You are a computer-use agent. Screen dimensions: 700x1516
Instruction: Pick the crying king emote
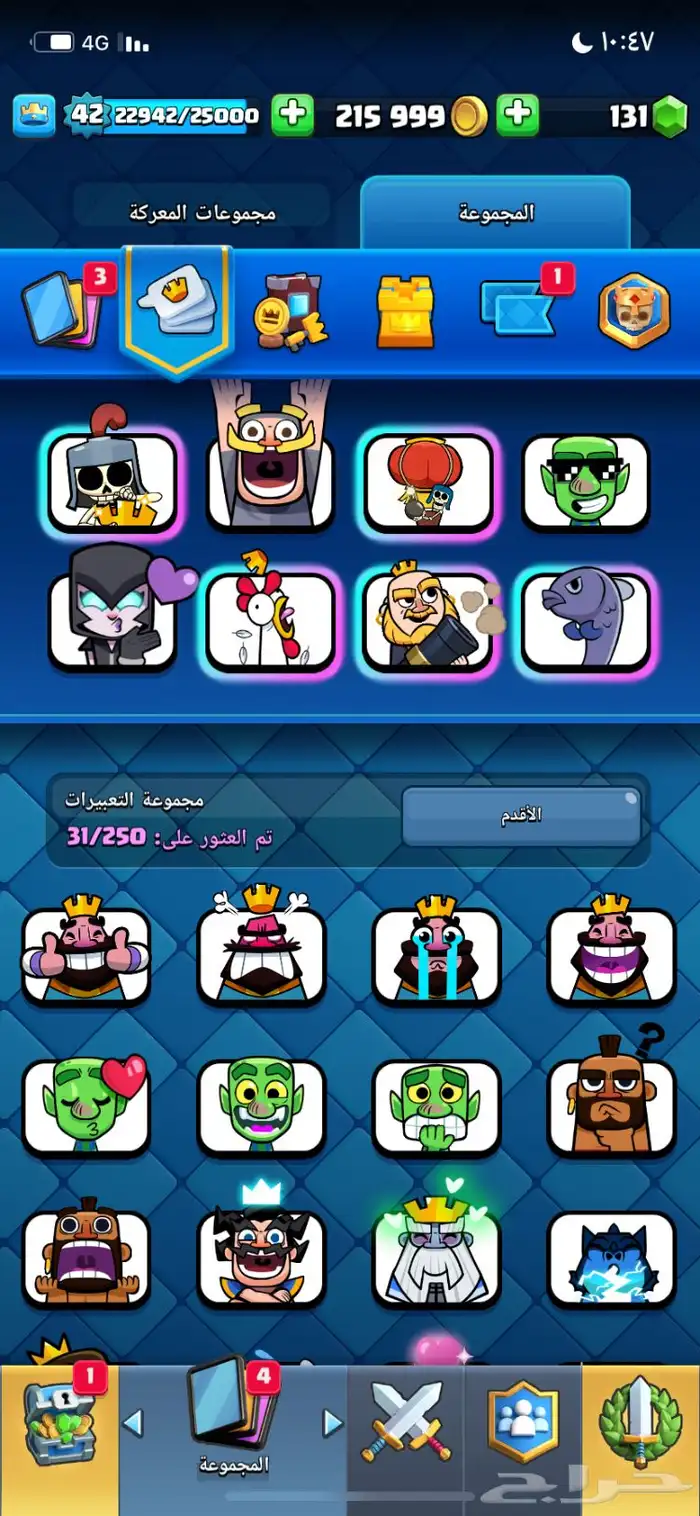pyautogui.click(x=436, y=955)
